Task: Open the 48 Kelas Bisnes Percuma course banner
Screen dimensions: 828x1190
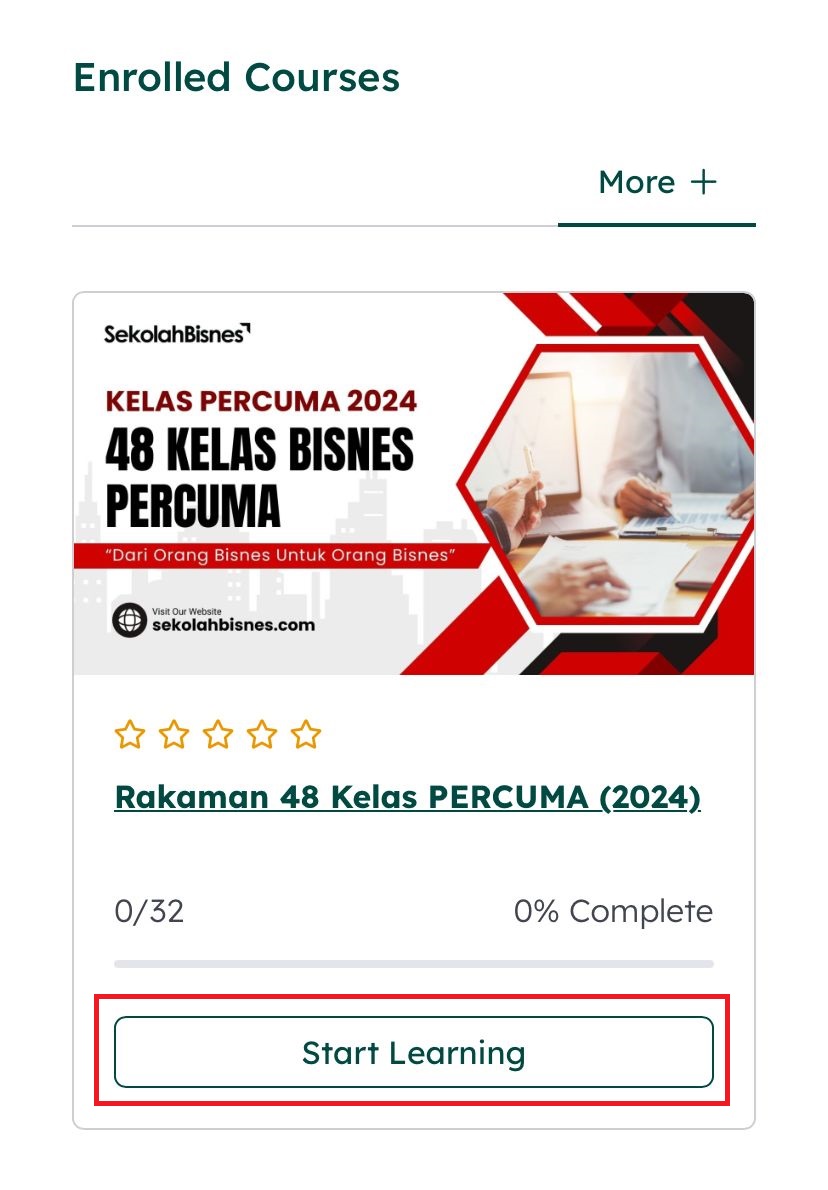Action: click(x=413, y=483)
